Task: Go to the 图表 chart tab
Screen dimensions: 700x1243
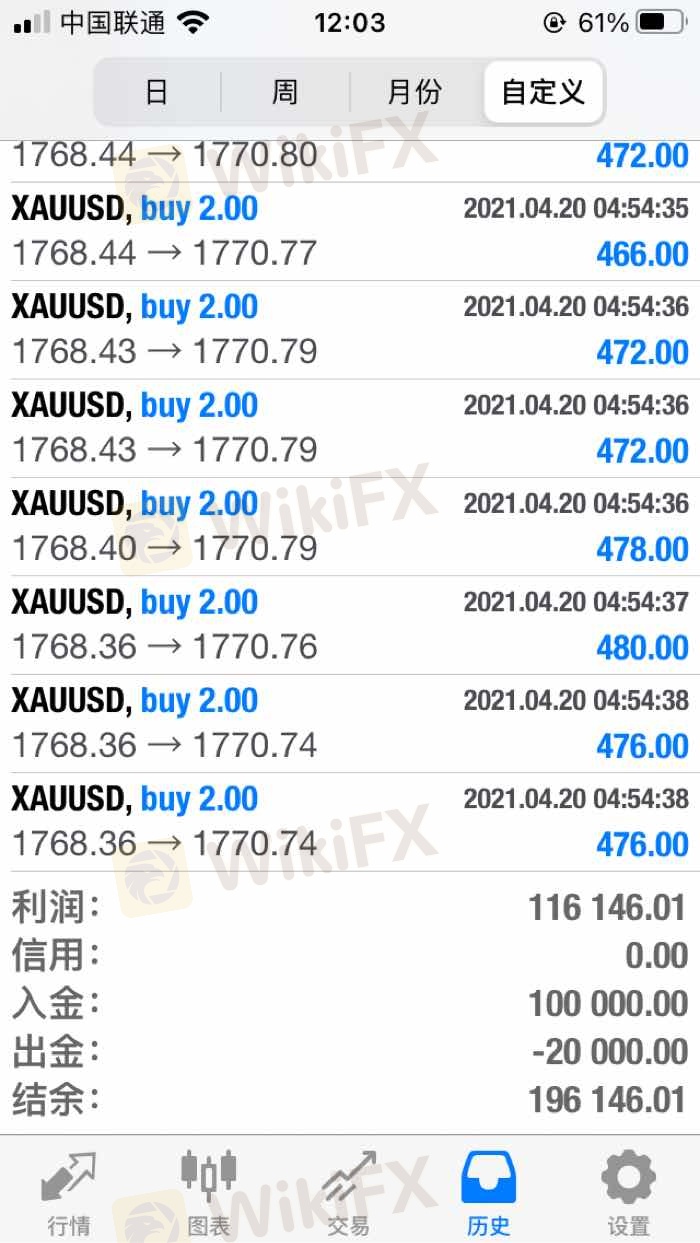Action: click(209, 1190)
